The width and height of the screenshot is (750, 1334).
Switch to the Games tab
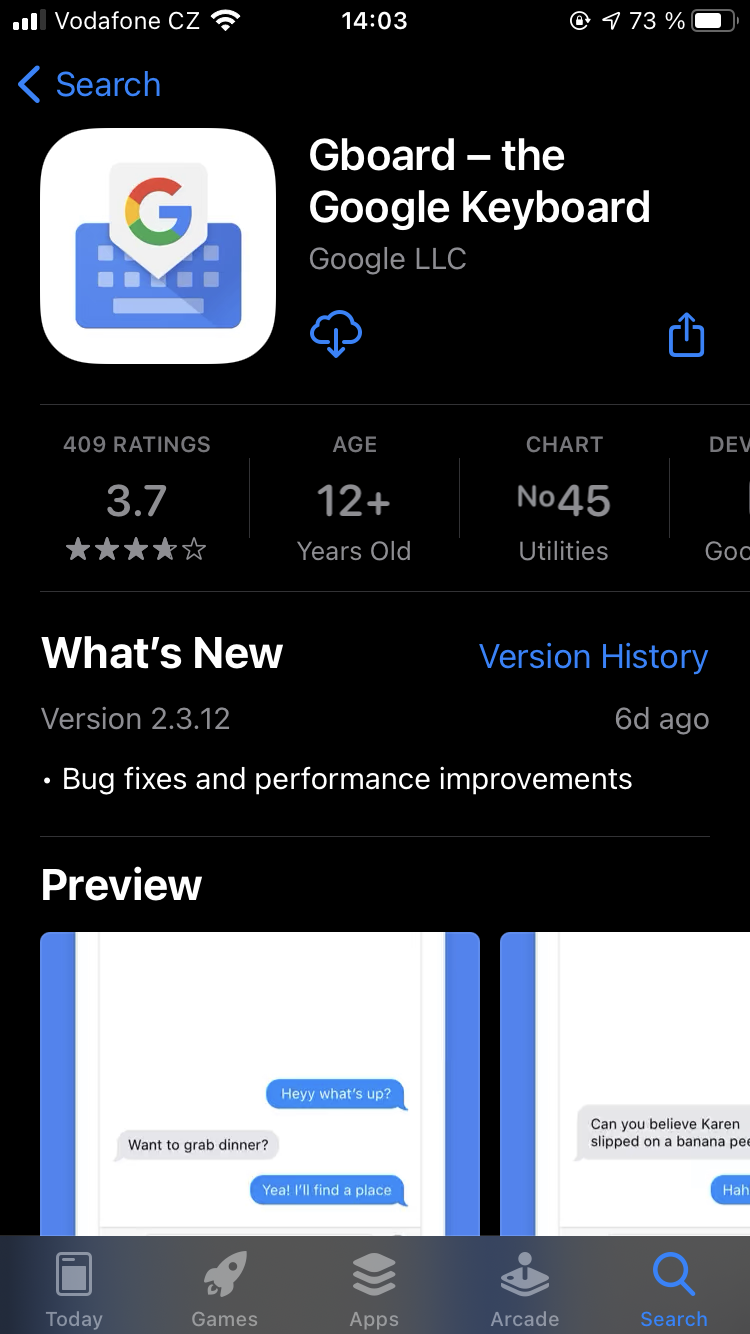point(224,1290)
